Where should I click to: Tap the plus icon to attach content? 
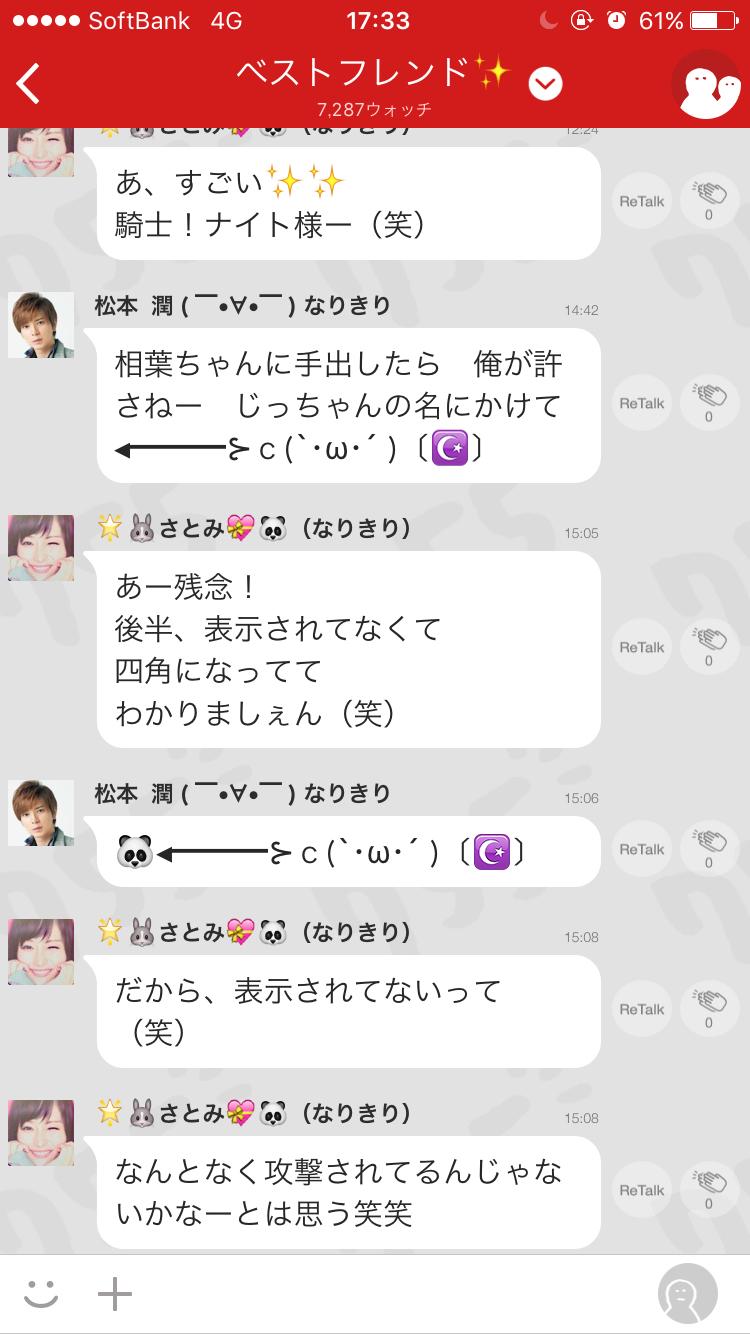(x=115, y=1294)
